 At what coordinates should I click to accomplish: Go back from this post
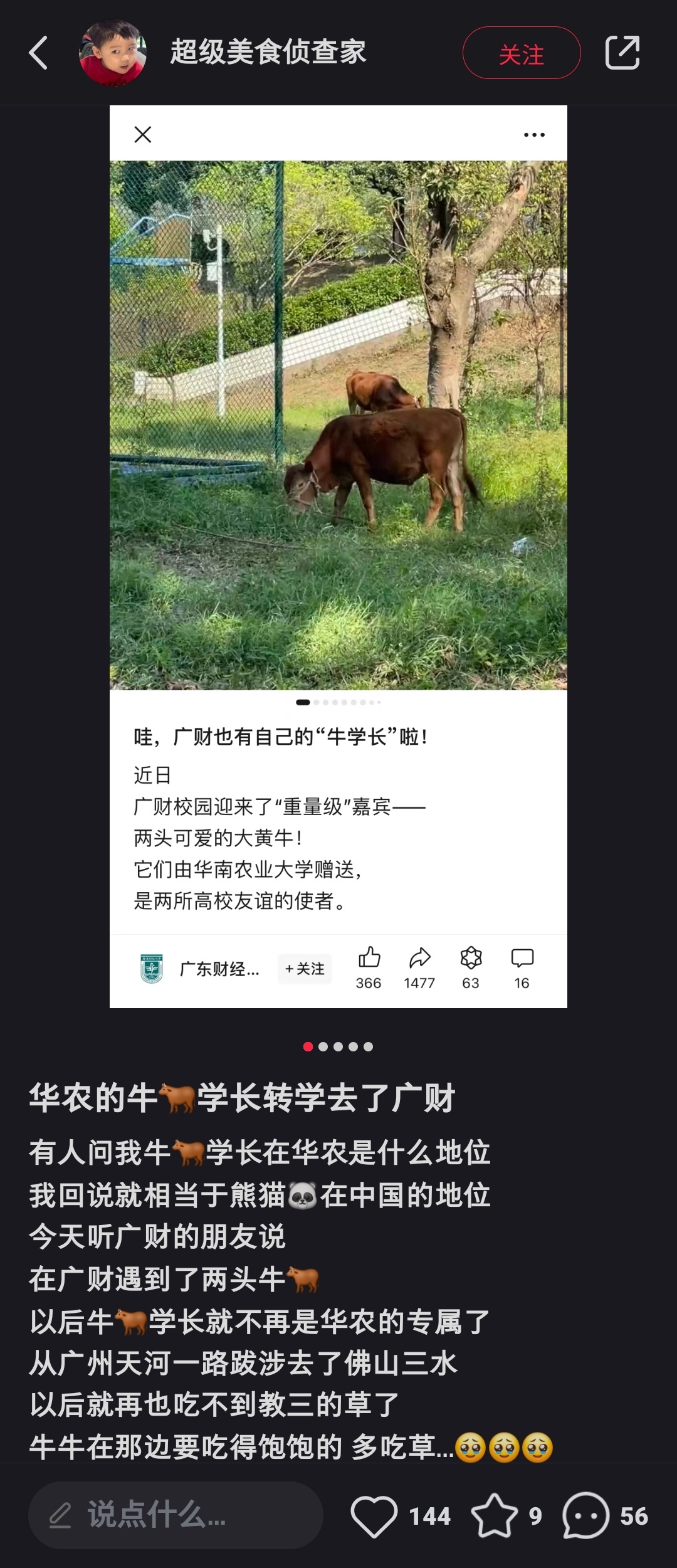[x=38, y=53]
